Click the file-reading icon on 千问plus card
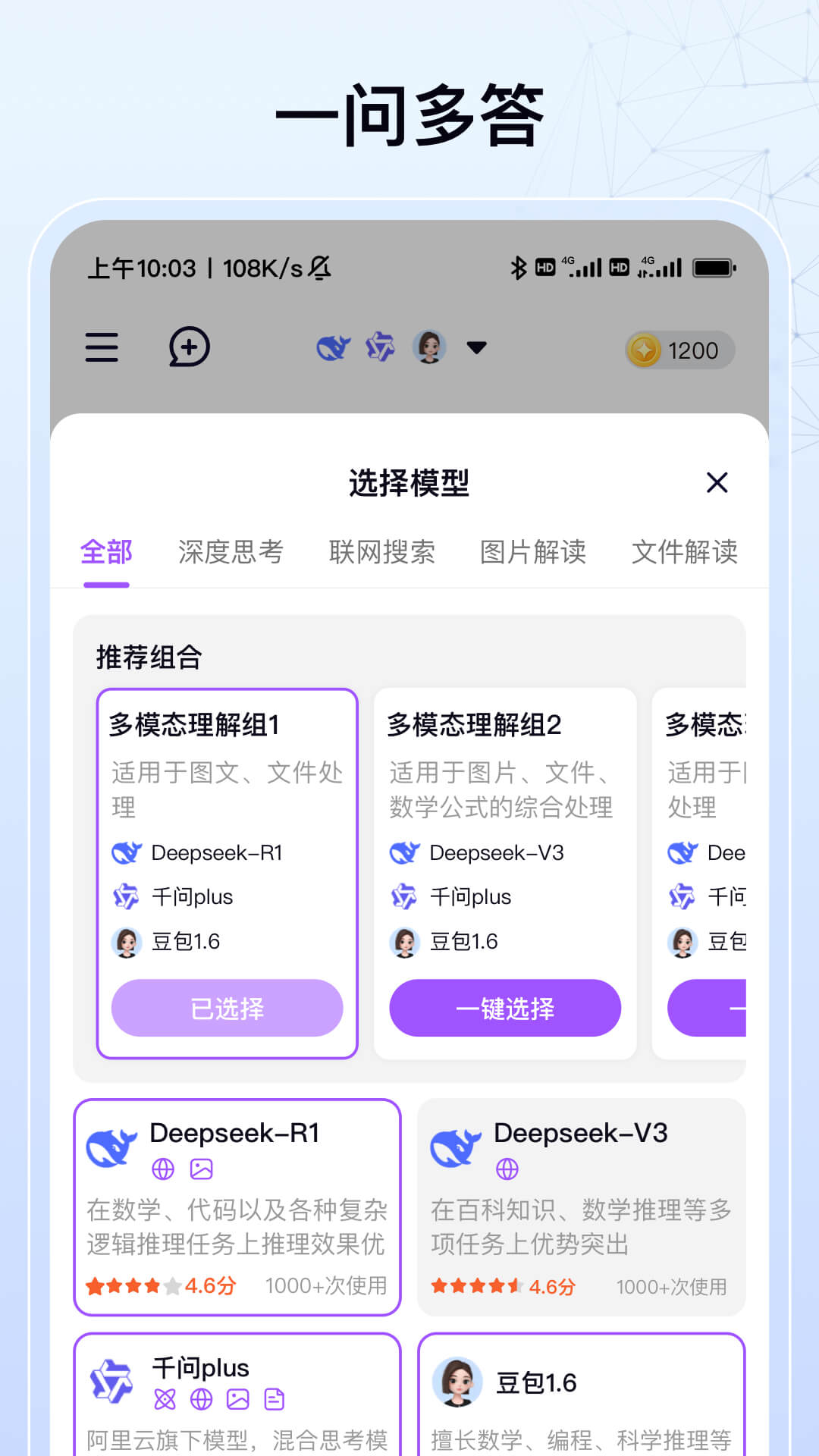819x1456 pixels. [273, 1400]
